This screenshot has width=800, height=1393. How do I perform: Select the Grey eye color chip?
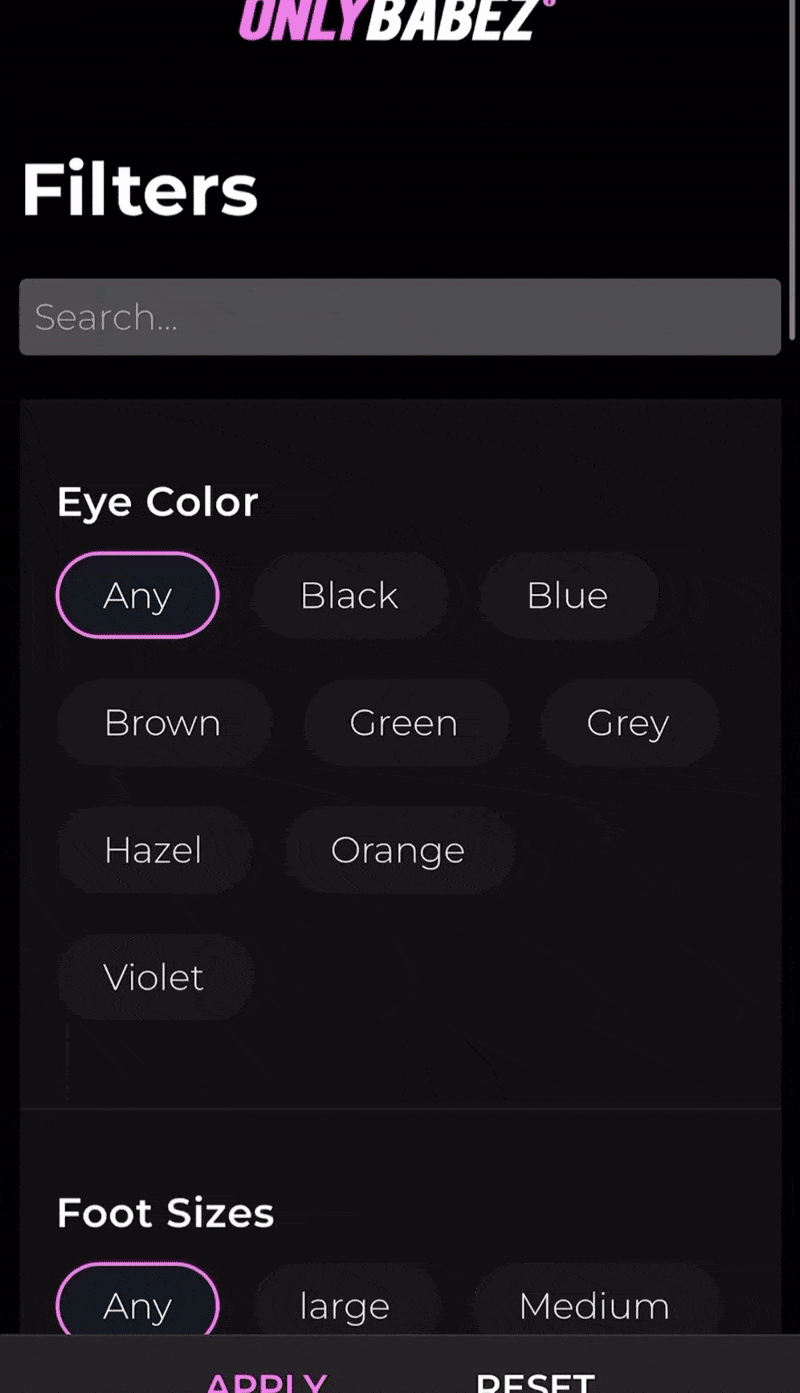[628, 722]
